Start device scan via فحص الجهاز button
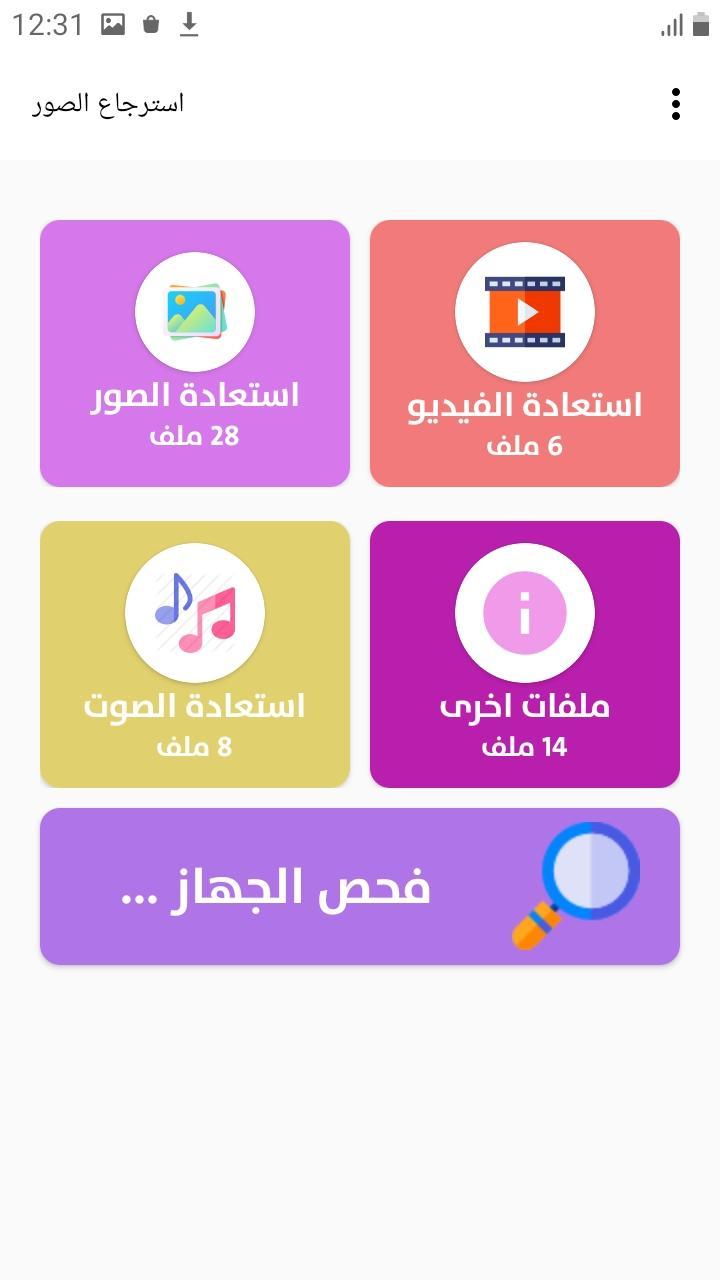720x1280 pixels. tap(360, 886)
